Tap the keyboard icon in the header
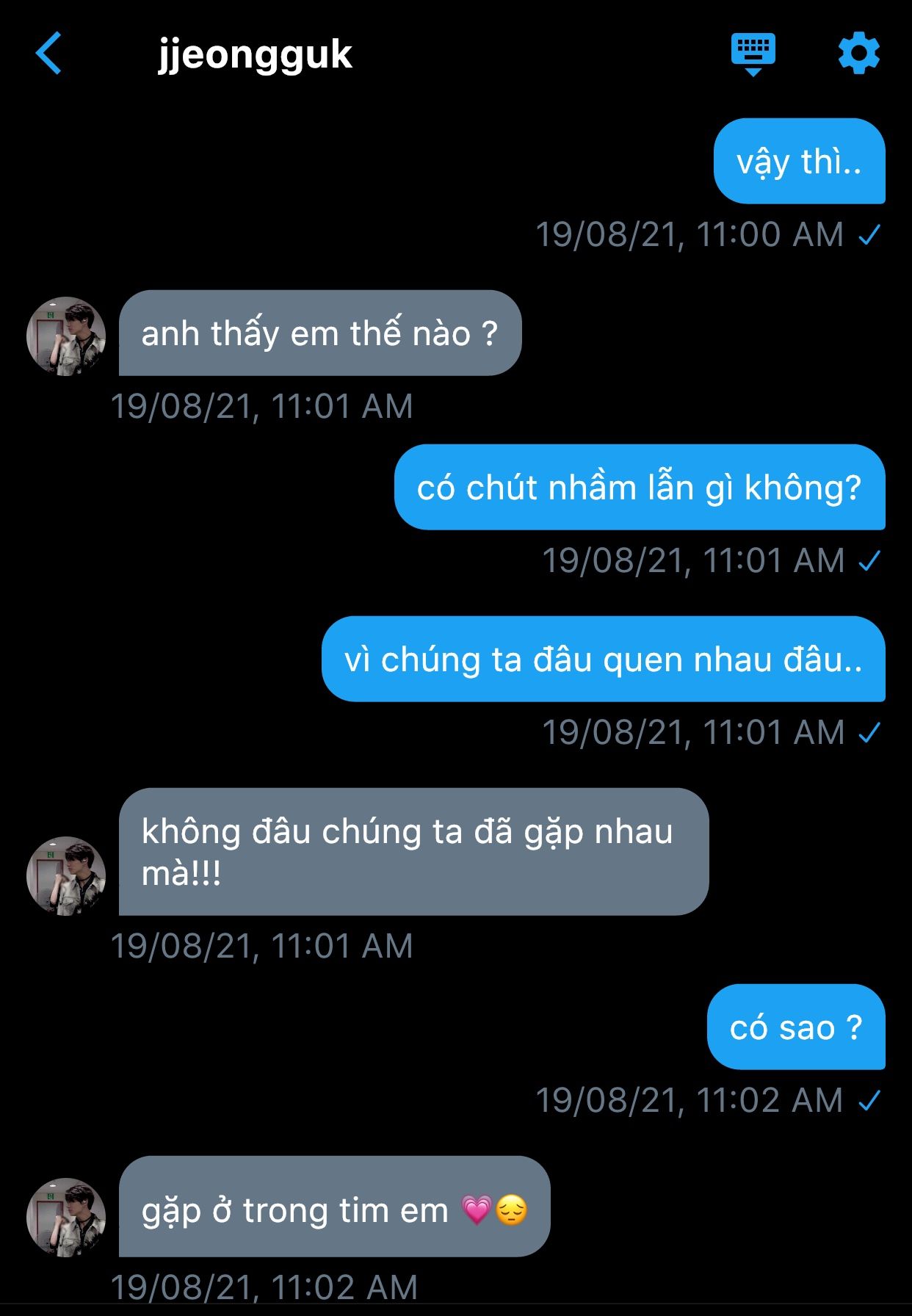 click(753, 53)
